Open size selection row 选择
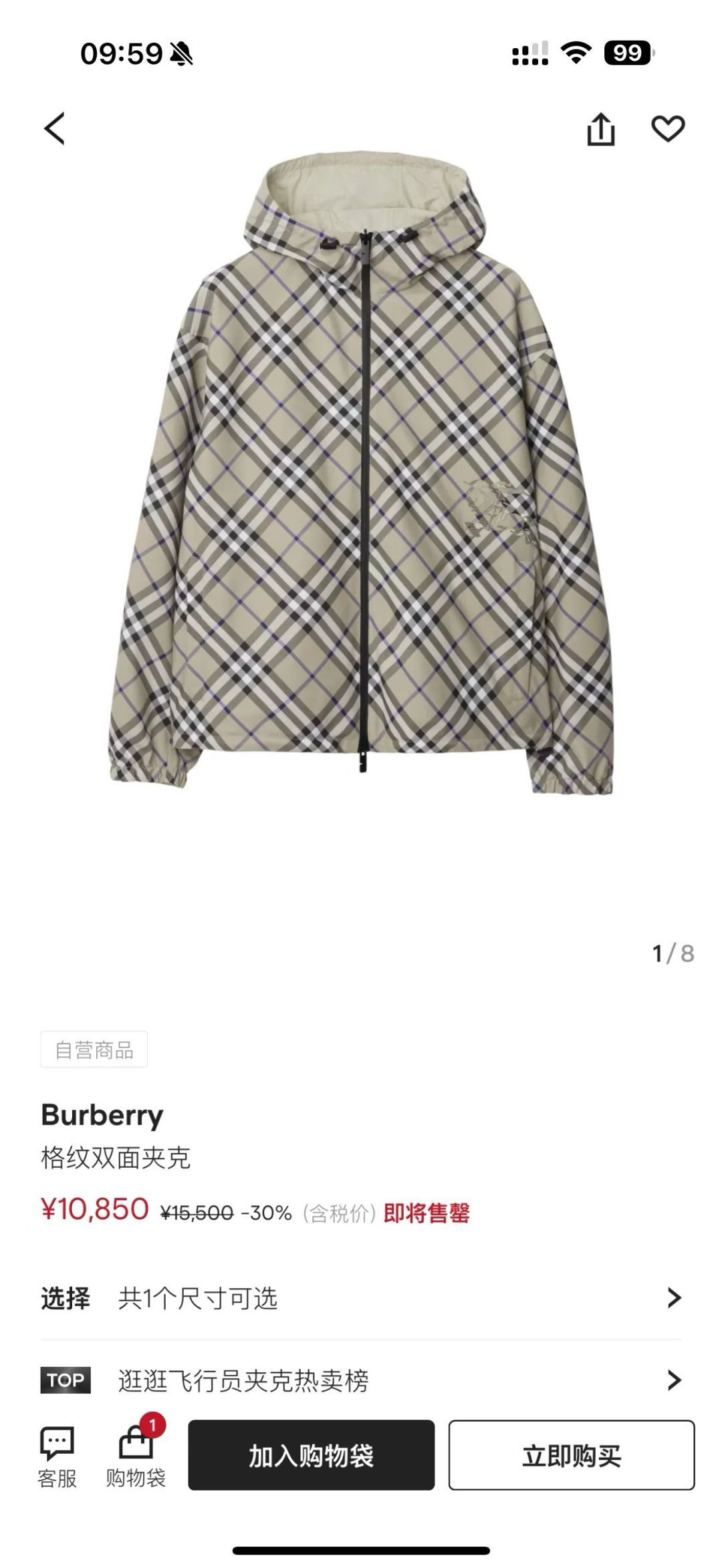 pos(361,1298)
